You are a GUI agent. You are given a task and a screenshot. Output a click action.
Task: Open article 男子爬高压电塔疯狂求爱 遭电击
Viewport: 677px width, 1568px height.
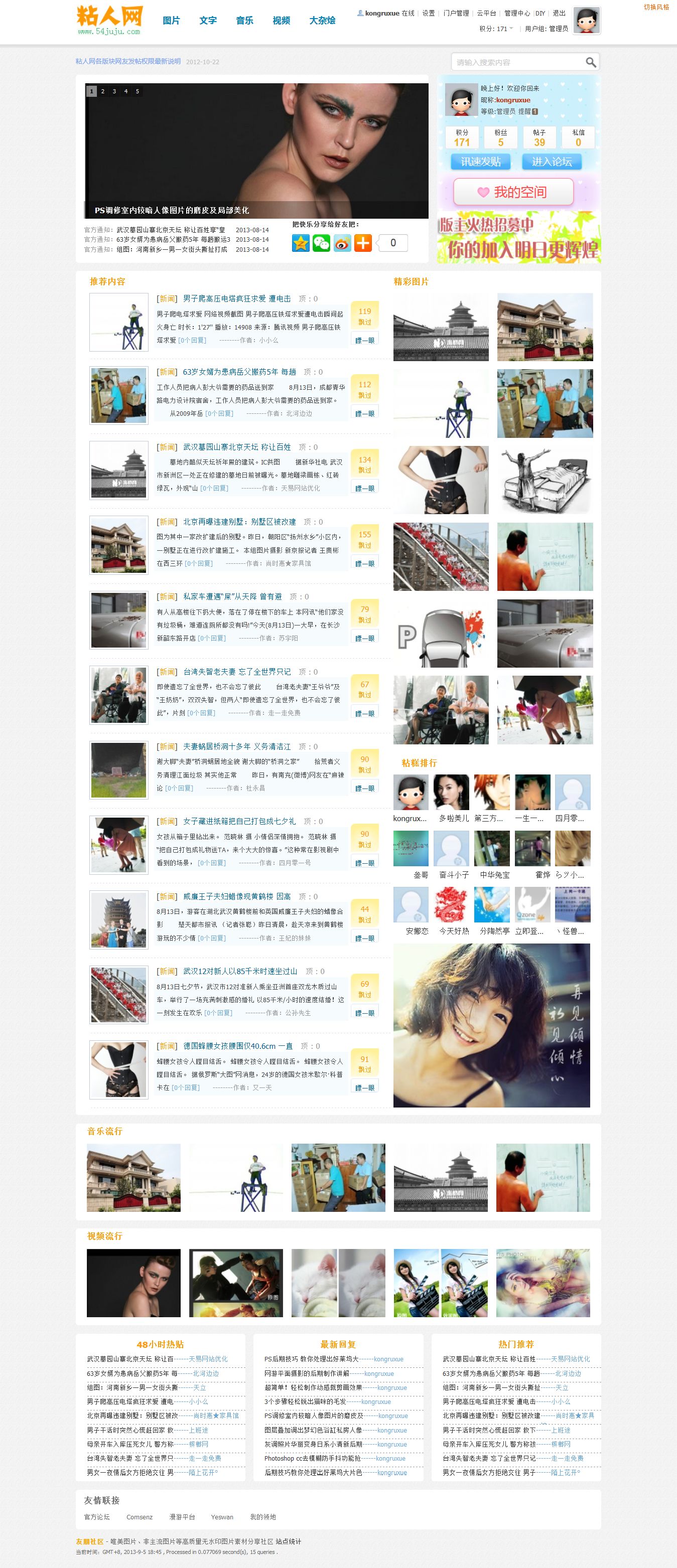(237, 299)
